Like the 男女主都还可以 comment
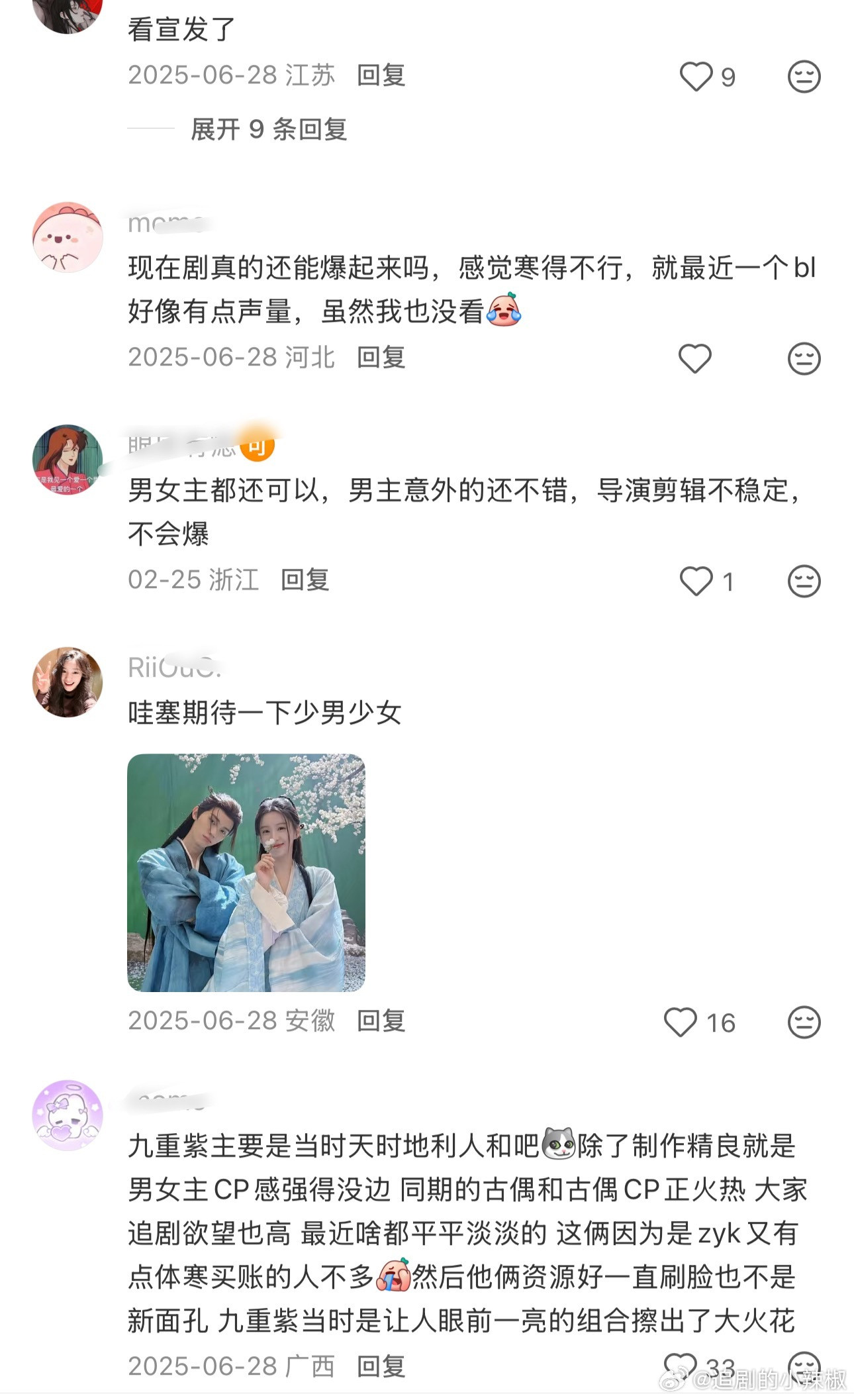 click(x=696, y=581)
